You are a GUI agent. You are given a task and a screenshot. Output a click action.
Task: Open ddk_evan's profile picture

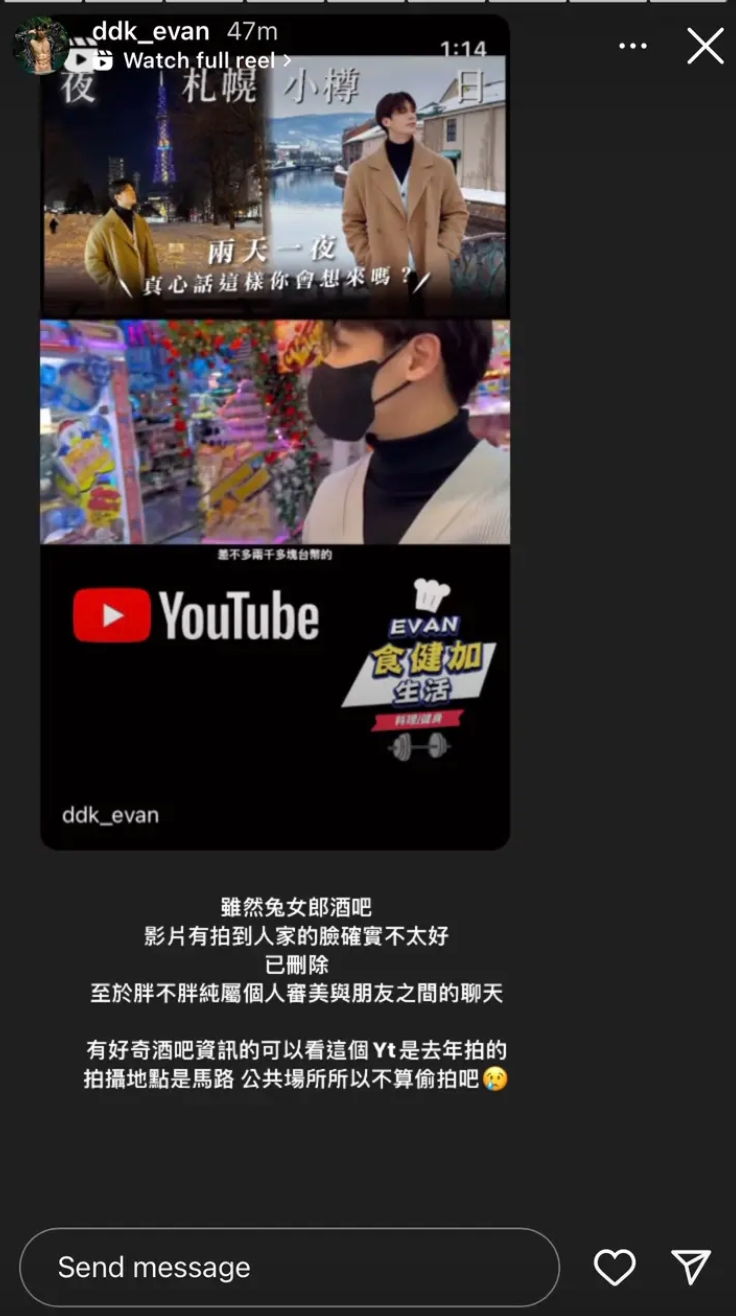(x=40, y=46)
